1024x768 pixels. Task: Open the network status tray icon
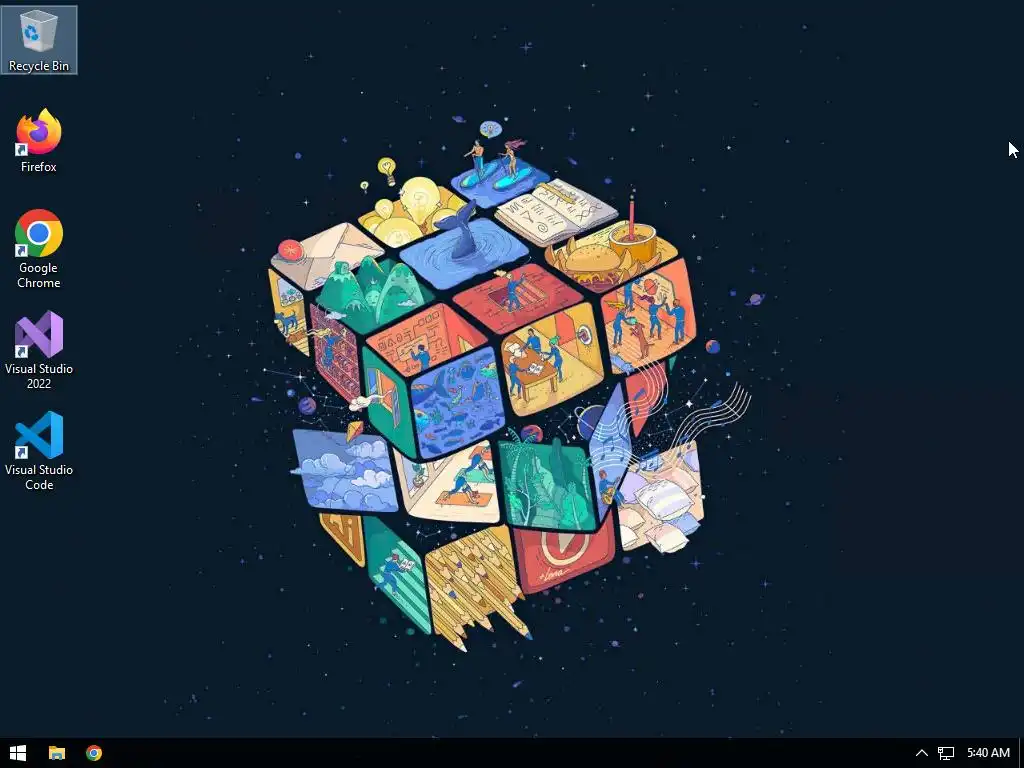coord(945,753)
